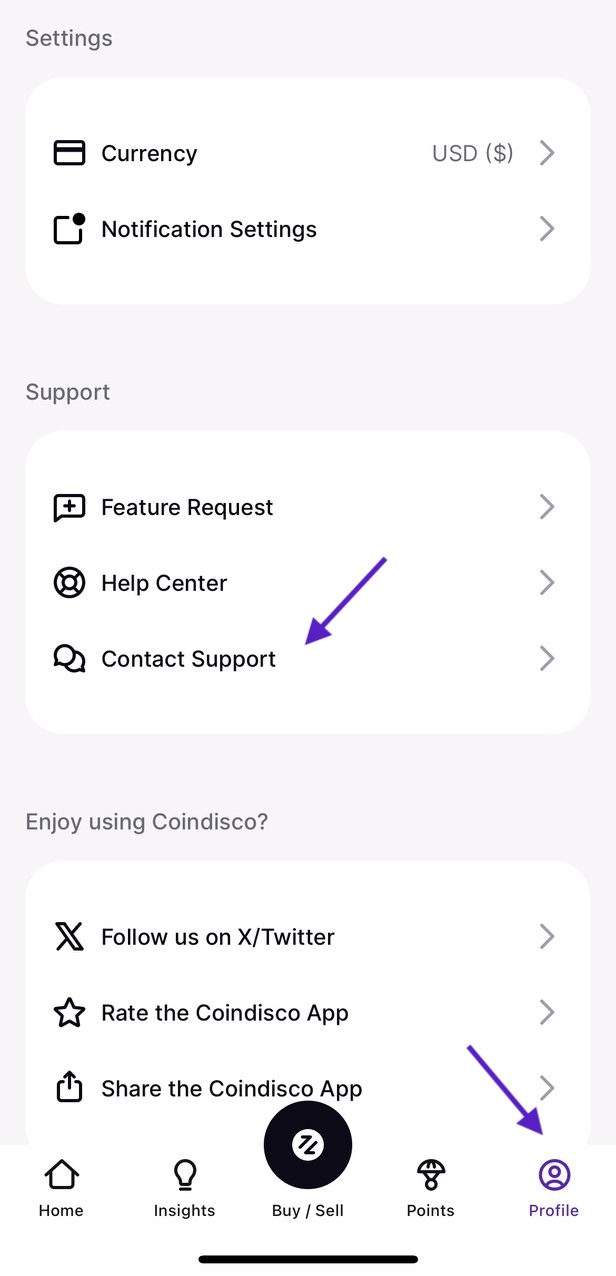
Task: Follow us on X/Twitter
Action: 307,937
